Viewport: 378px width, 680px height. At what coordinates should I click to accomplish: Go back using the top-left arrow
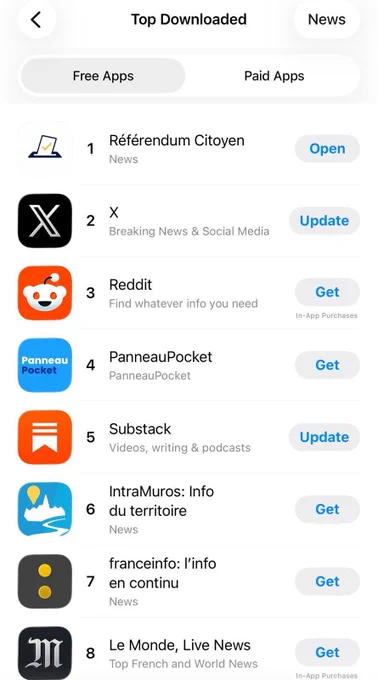pyautogui.click(x=36, y=20)
